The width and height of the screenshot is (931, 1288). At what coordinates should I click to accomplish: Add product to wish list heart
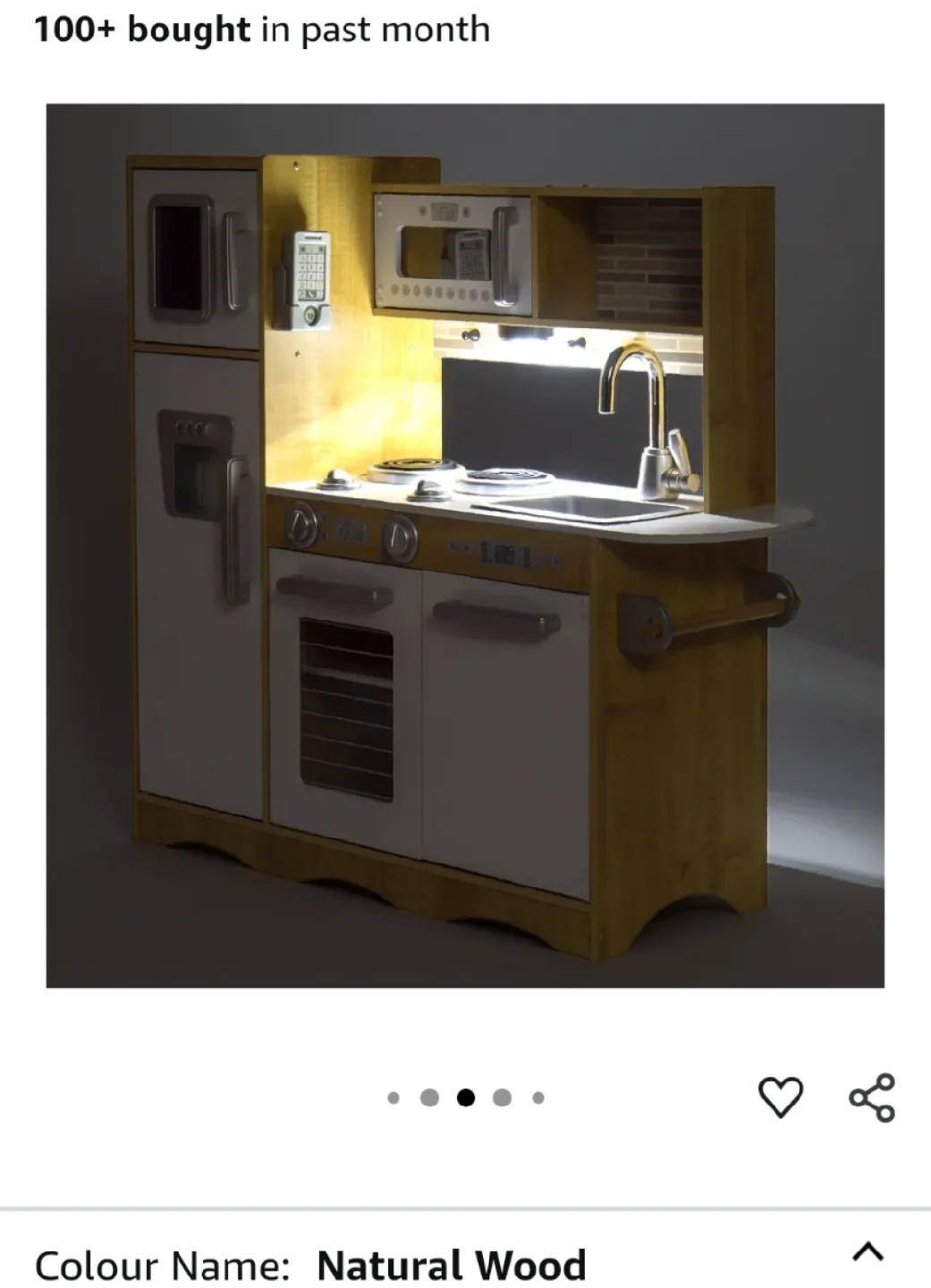(780, 1097)
